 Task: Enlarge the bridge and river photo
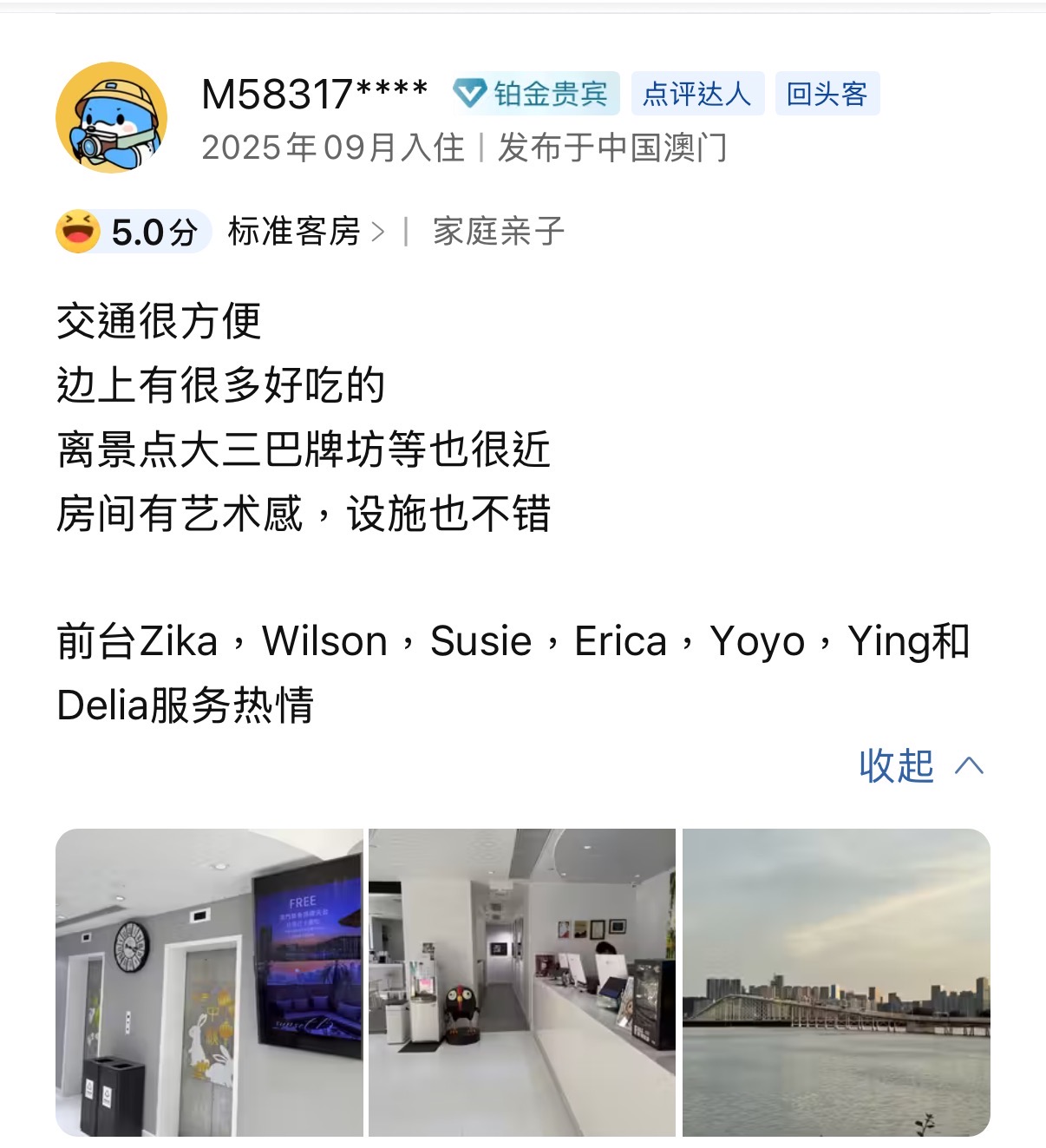[x=835, y=982]
